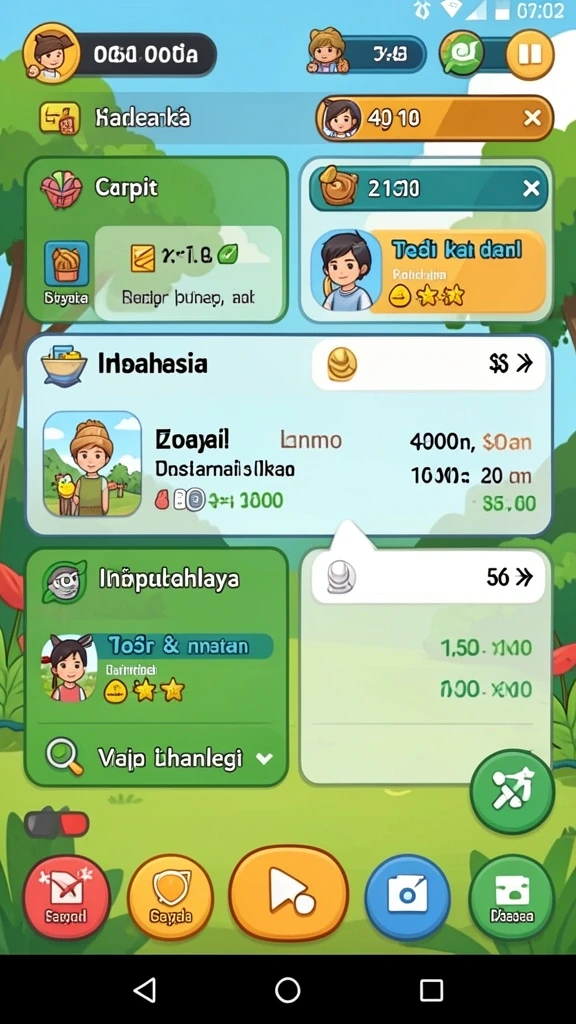Open the player avatar profile

[x=51, y=54]
